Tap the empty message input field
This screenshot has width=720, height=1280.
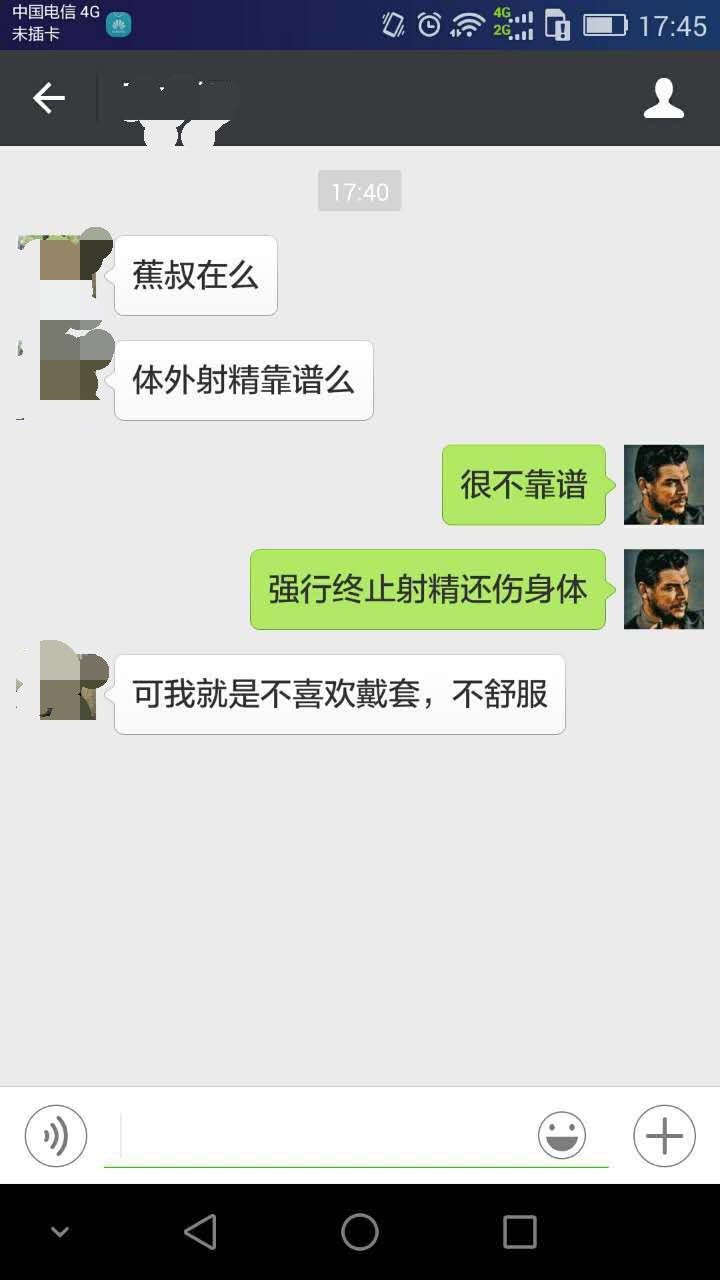[x=330, y=1136]
